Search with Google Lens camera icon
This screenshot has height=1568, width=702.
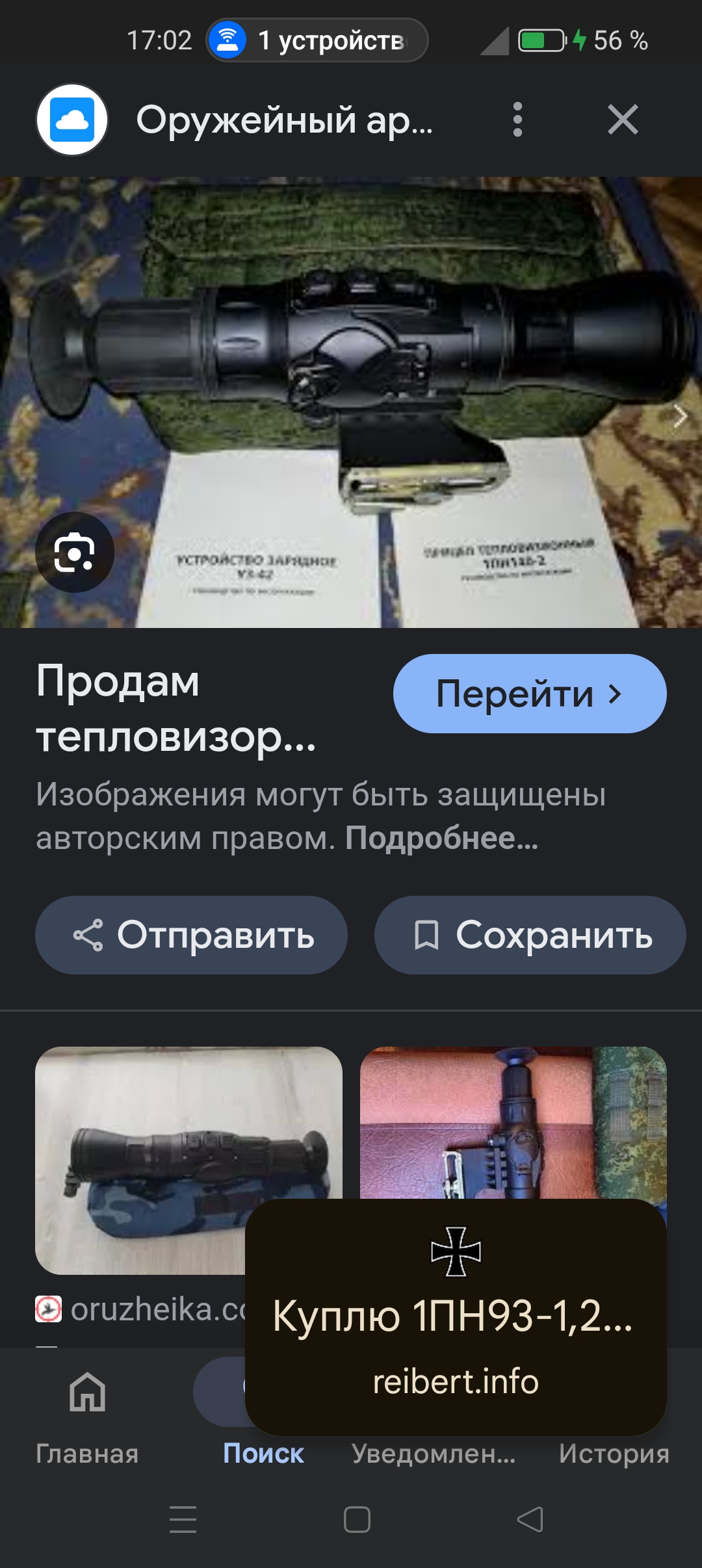click(x=75, y=553)
